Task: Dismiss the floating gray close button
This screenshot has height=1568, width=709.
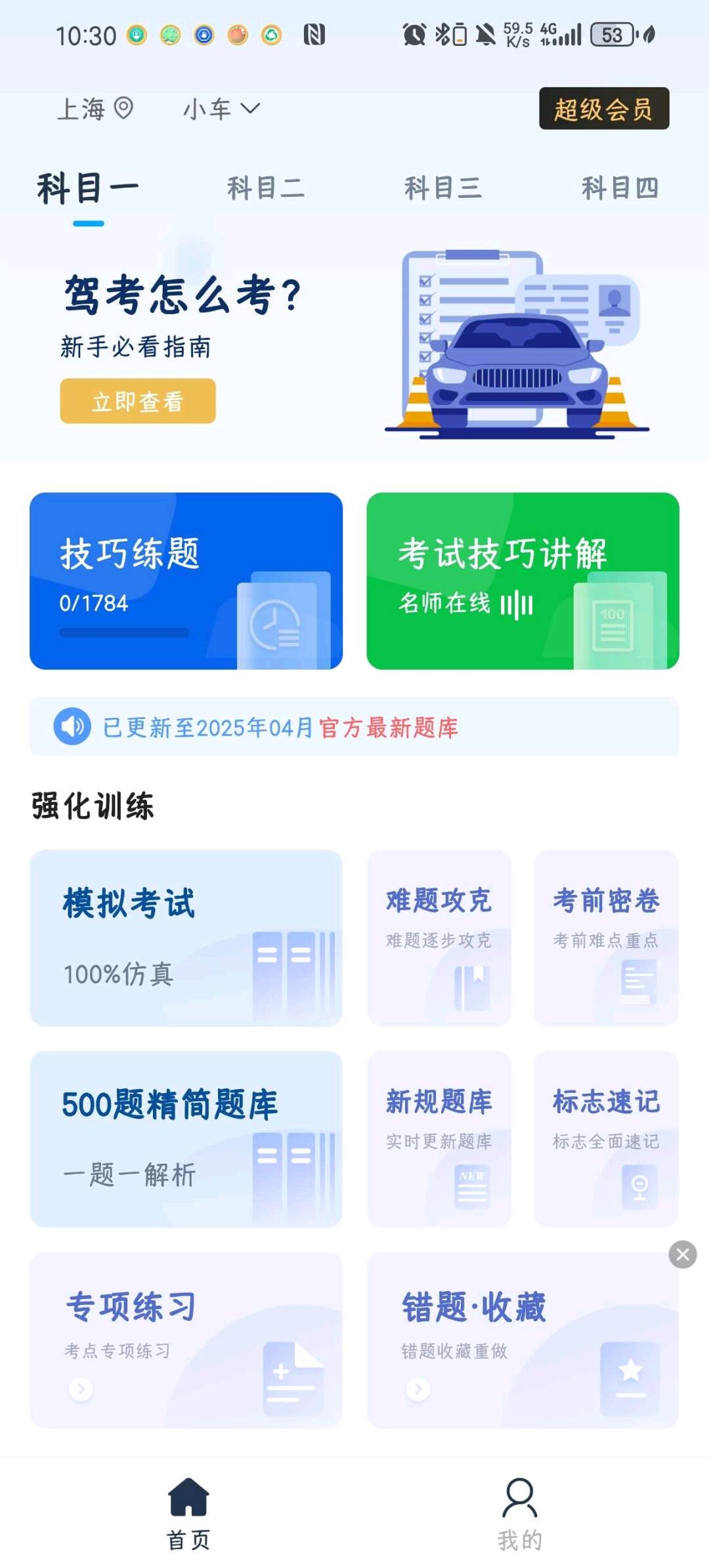Action: tap(682, 1254)
